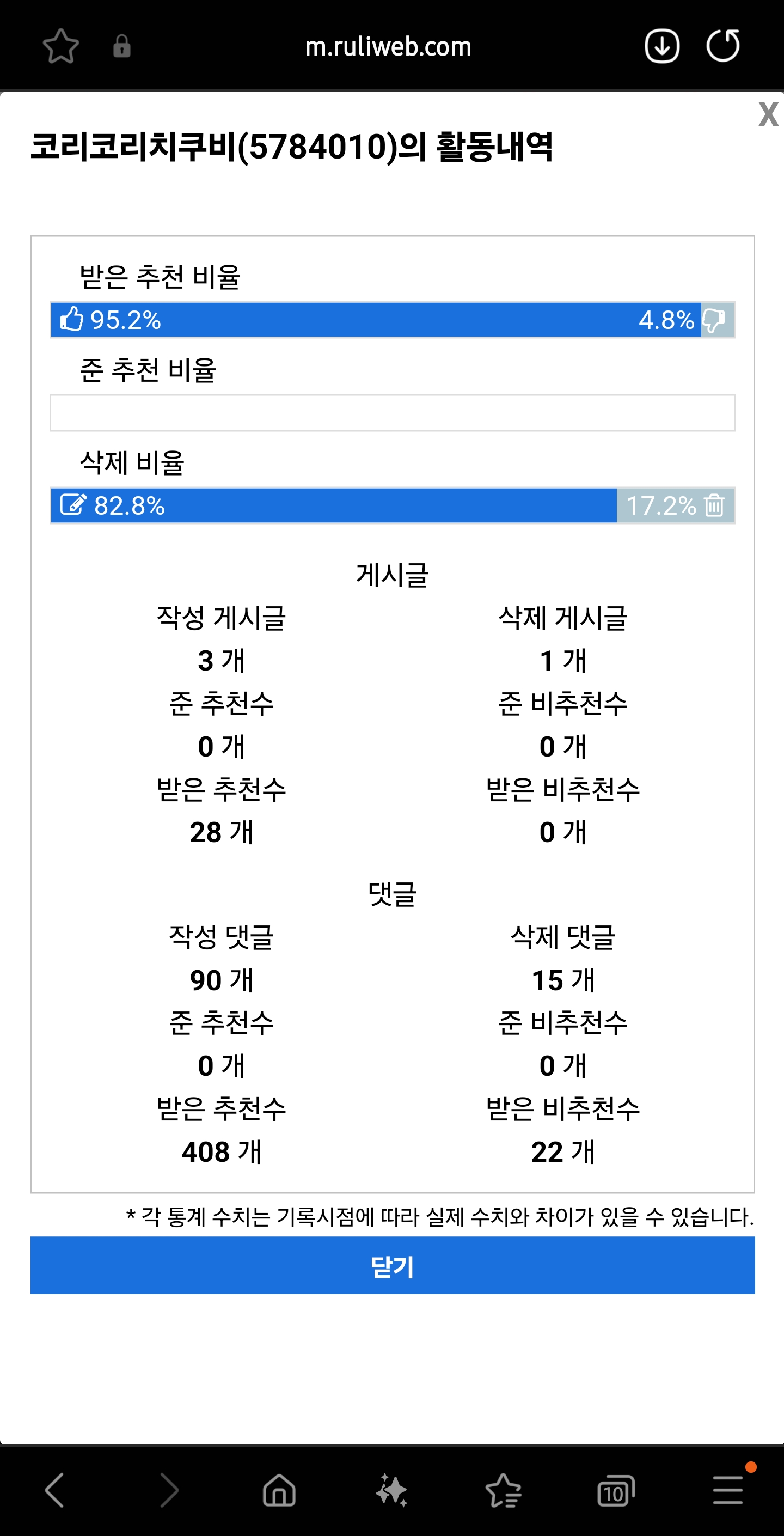Open the downloads icon in the browser bar
The width and height of the screenshot is (784, 1536).
pyautogui.click(x=662, y=46)
